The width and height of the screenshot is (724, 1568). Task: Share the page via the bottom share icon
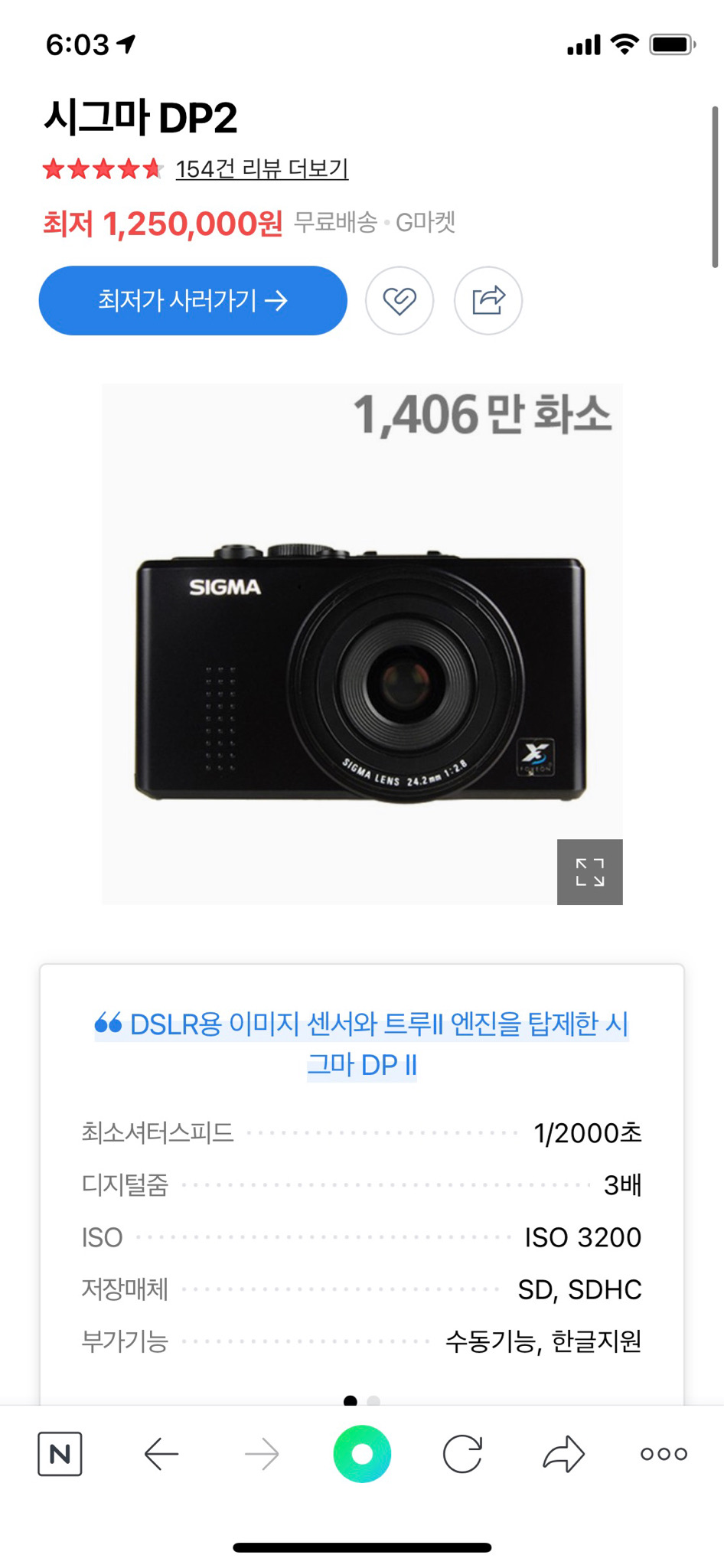coord(564,1454)
